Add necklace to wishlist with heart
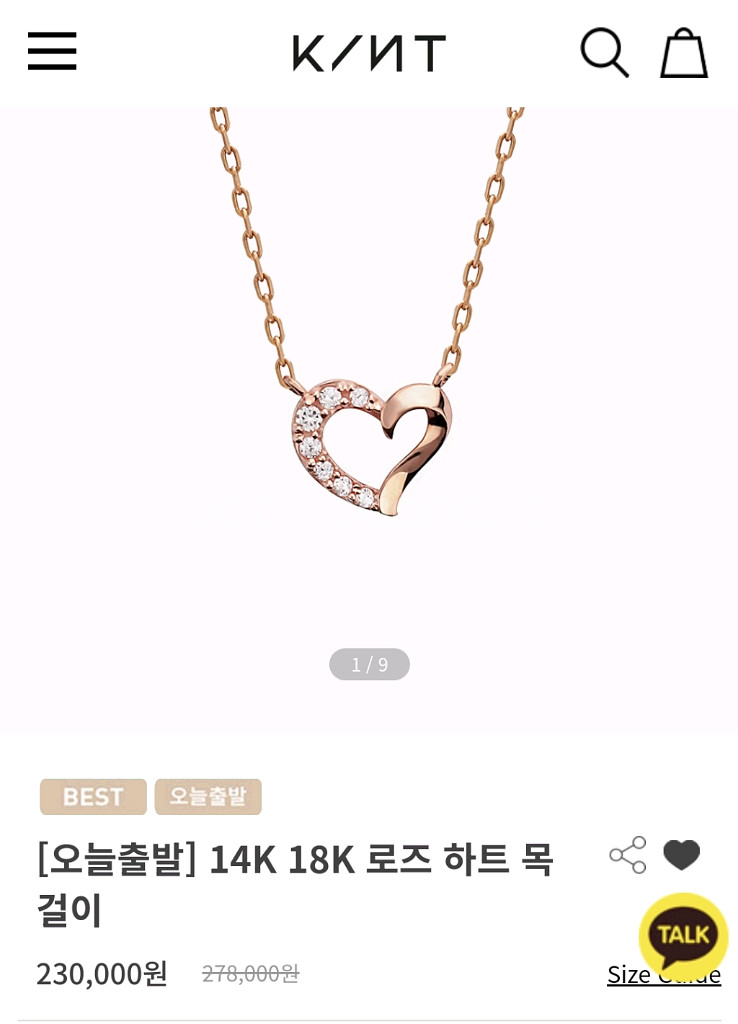 click(681, 855)
